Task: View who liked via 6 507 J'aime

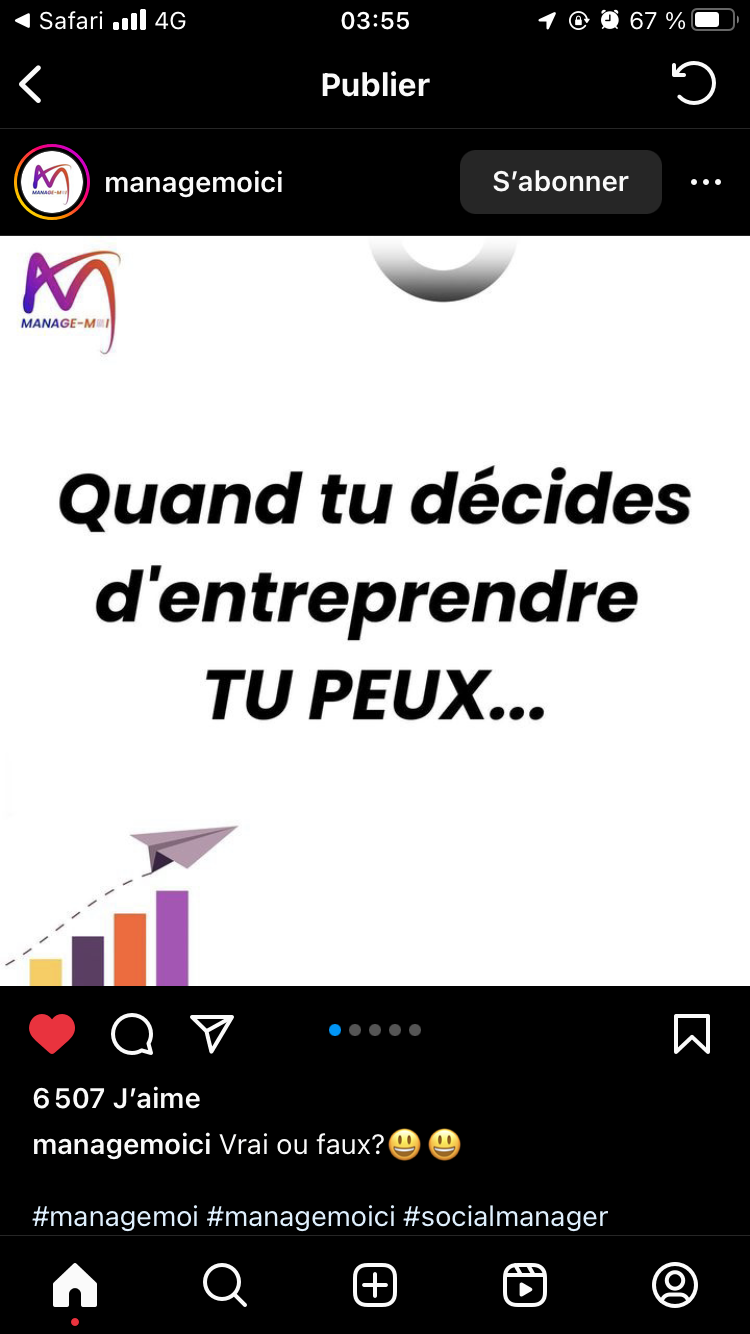Action: tap(117, 1098)
